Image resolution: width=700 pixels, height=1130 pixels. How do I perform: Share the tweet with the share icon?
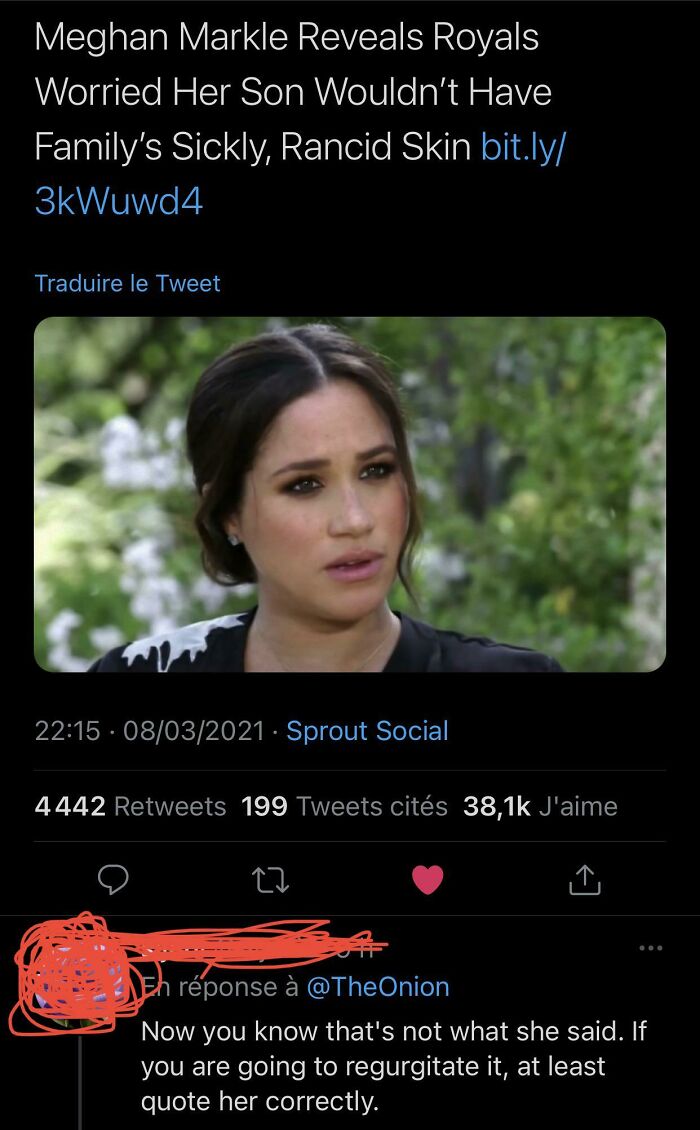(584, 879)
